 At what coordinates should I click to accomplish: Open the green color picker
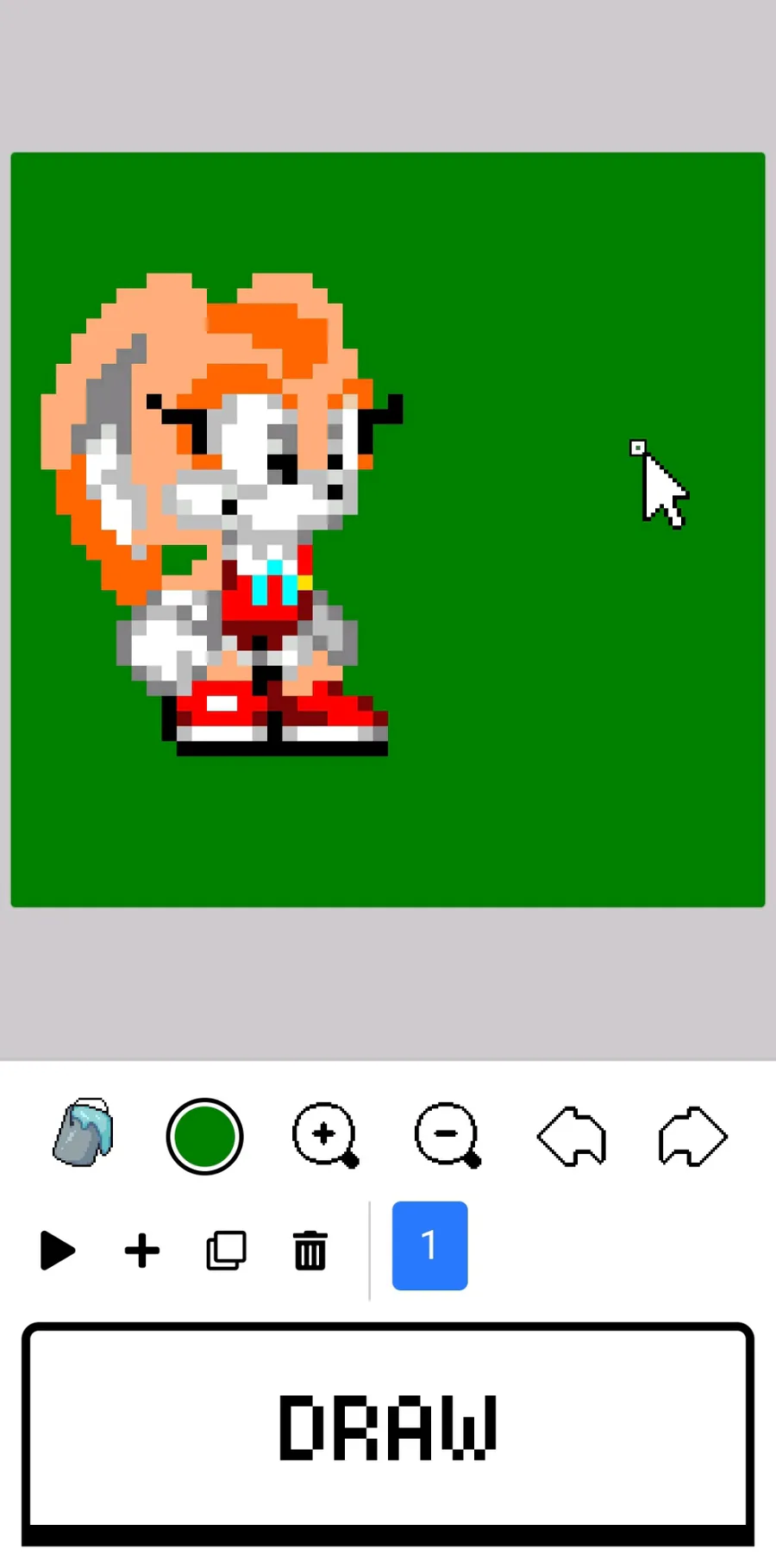204,1136
